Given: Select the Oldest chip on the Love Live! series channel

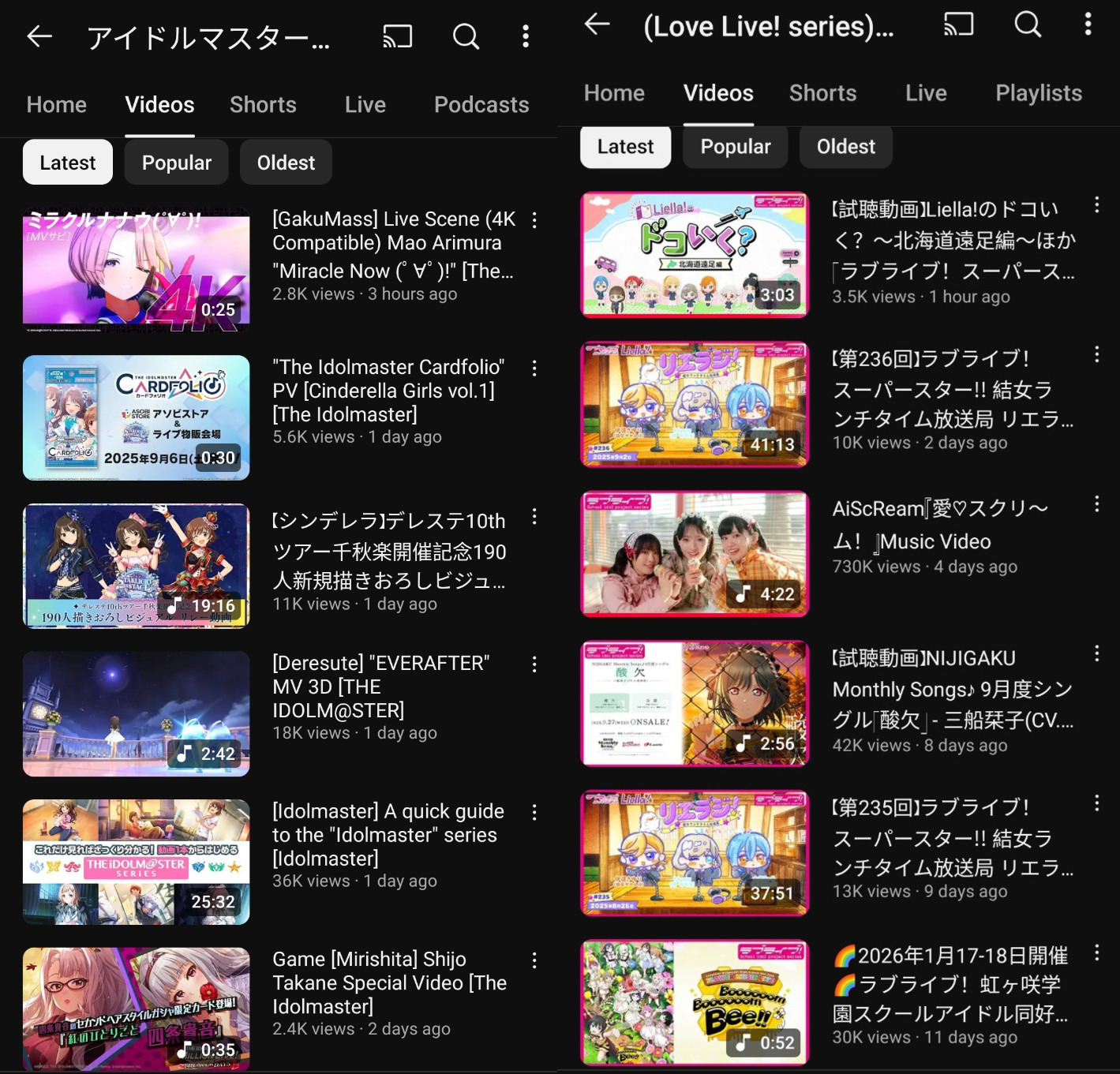Looking at the screenshot, I should coord(845,147).
